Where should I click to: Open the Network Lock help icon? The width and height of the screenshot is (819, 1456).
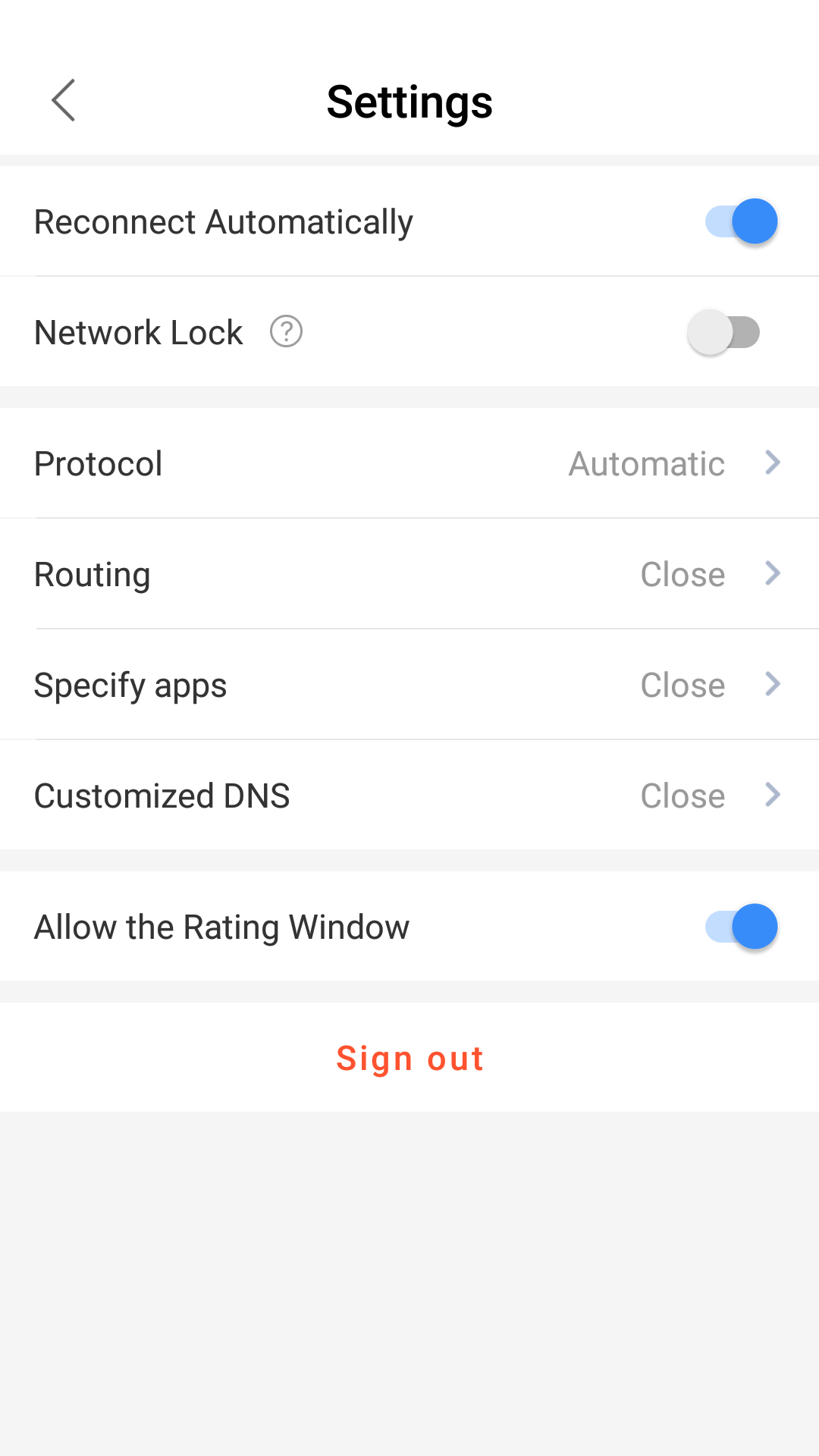(x=286, y=331)
